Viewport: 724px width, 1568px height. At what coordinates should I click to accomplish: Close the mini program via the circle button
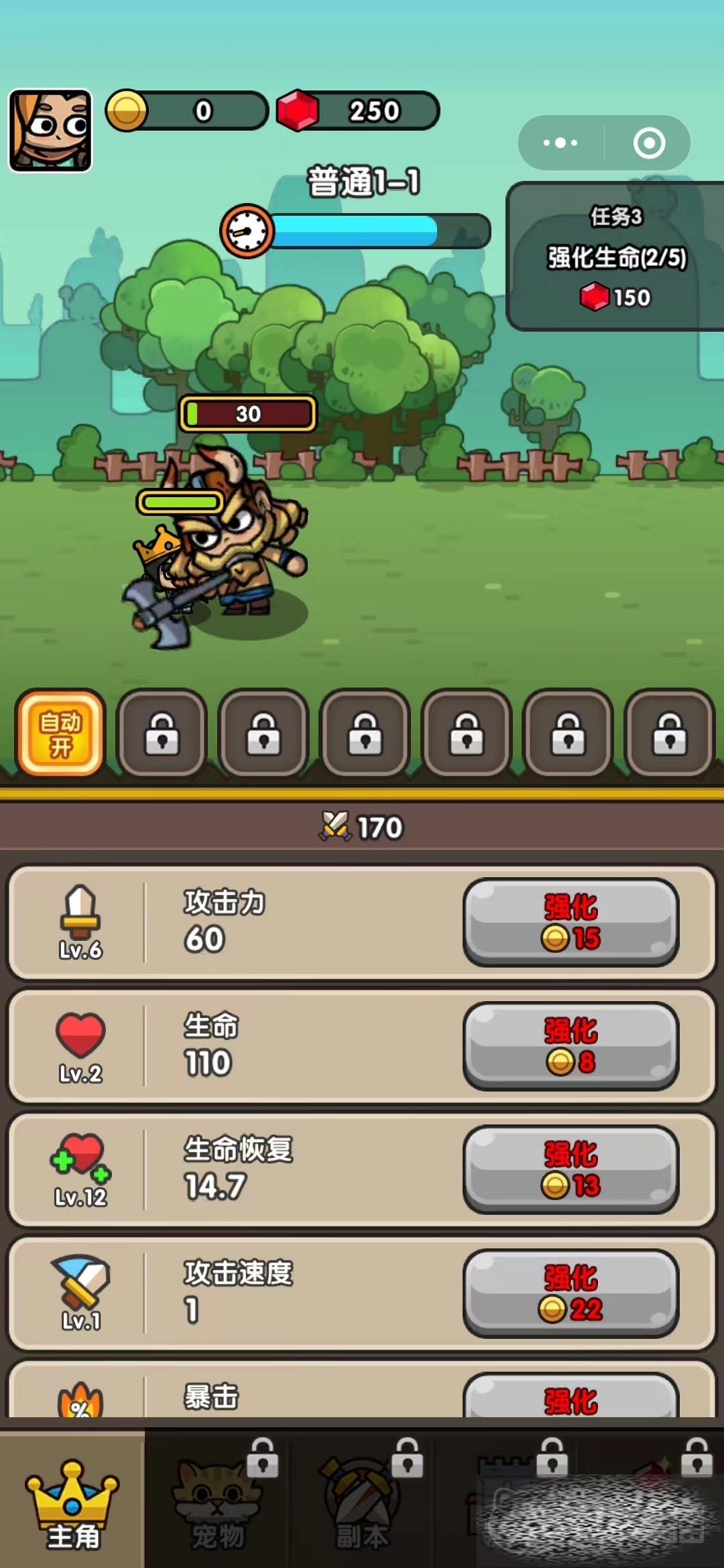coord(649,143)
